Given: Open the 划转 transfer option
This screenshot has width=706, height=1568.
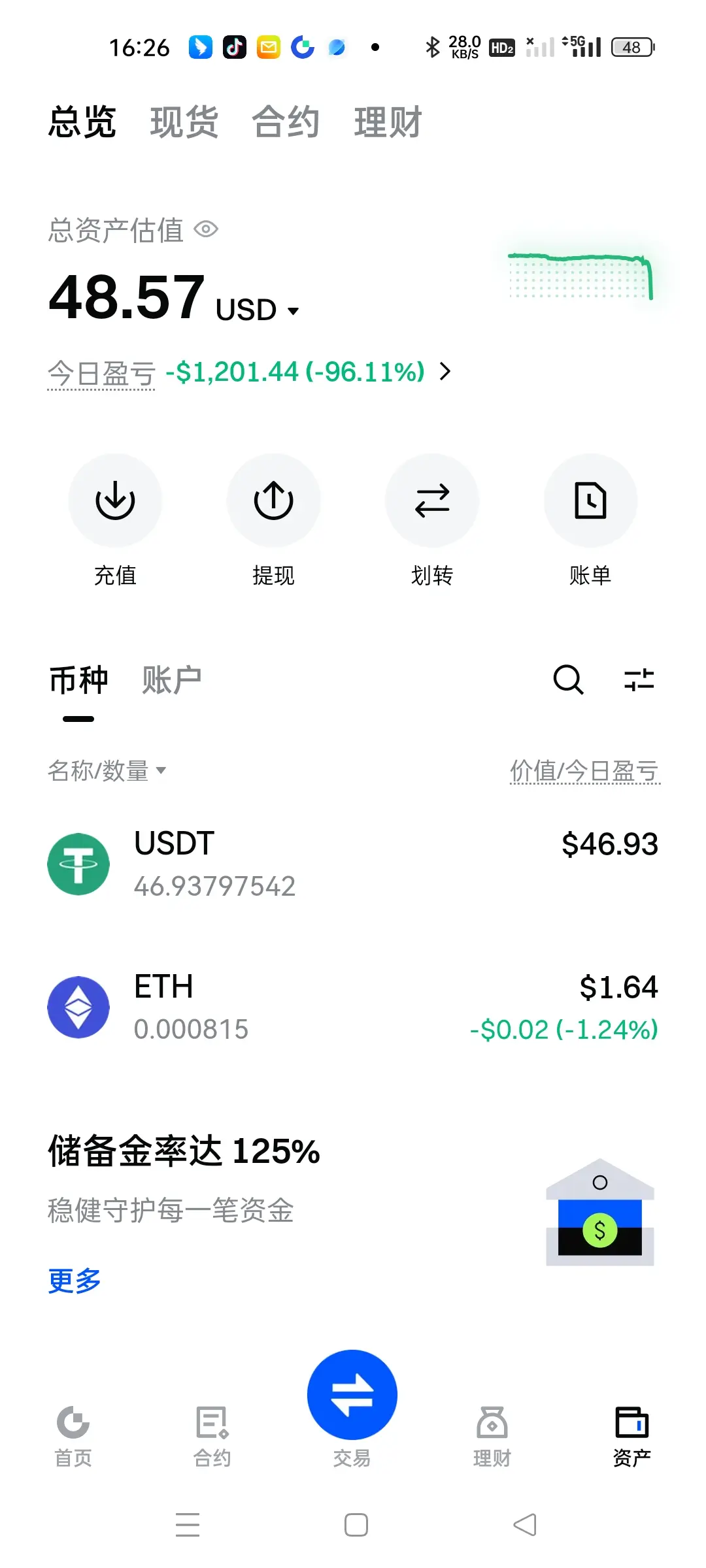Looking at the screenshot, I should [x=431, y=501].
